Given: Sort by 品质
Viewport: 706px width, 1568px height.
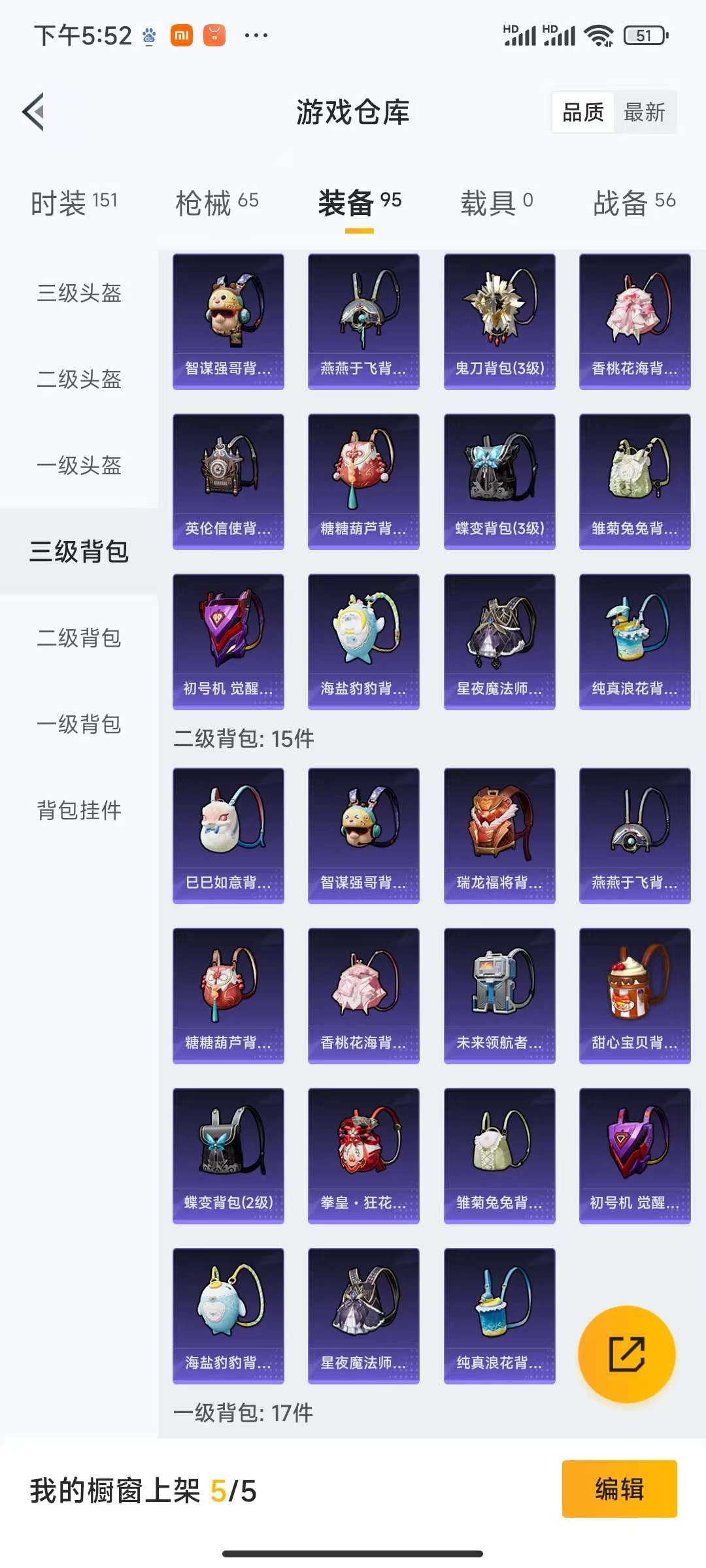Looking at the screenshot, I should tap(582, 112).
